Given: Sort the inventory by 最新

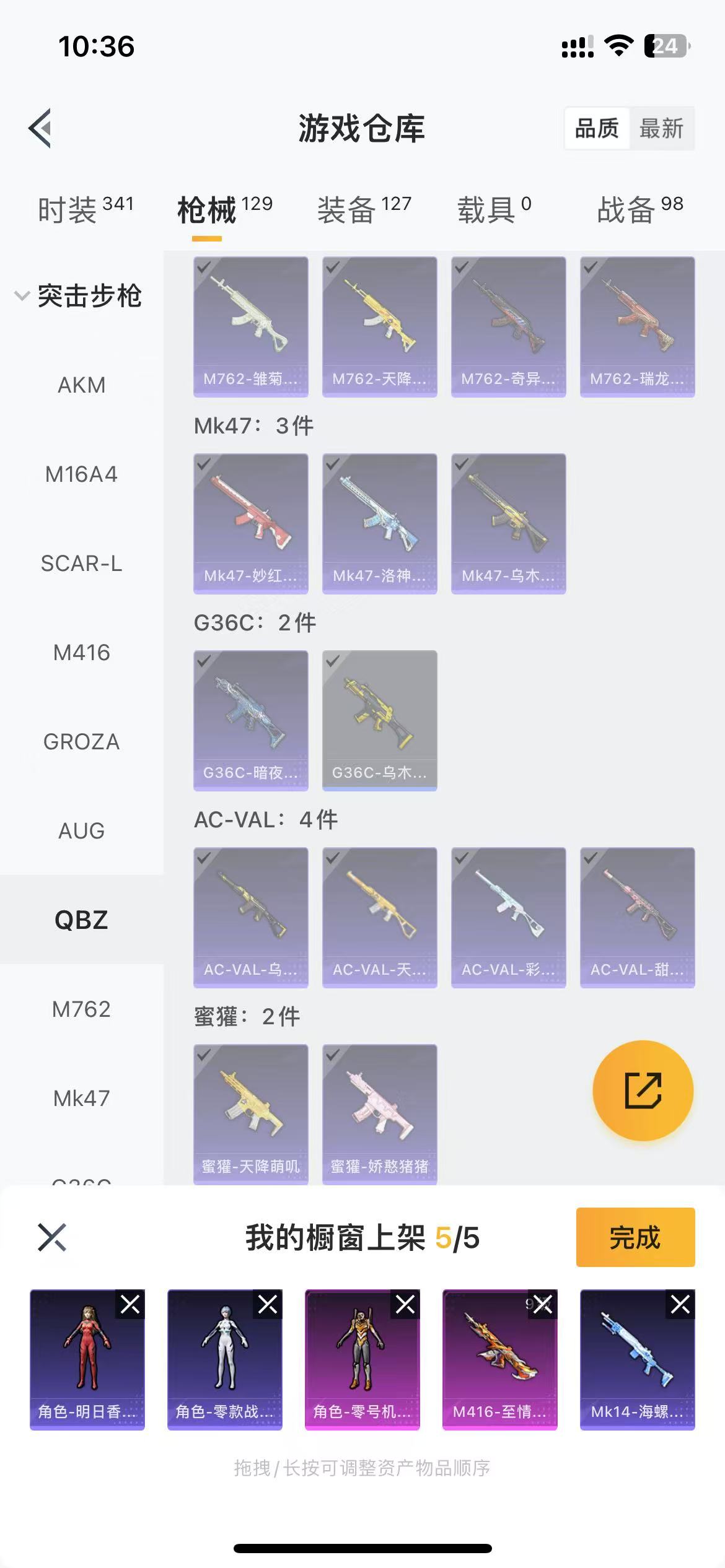Looking at the screenshot, I should pyautogui.click(x=661, y=129).
